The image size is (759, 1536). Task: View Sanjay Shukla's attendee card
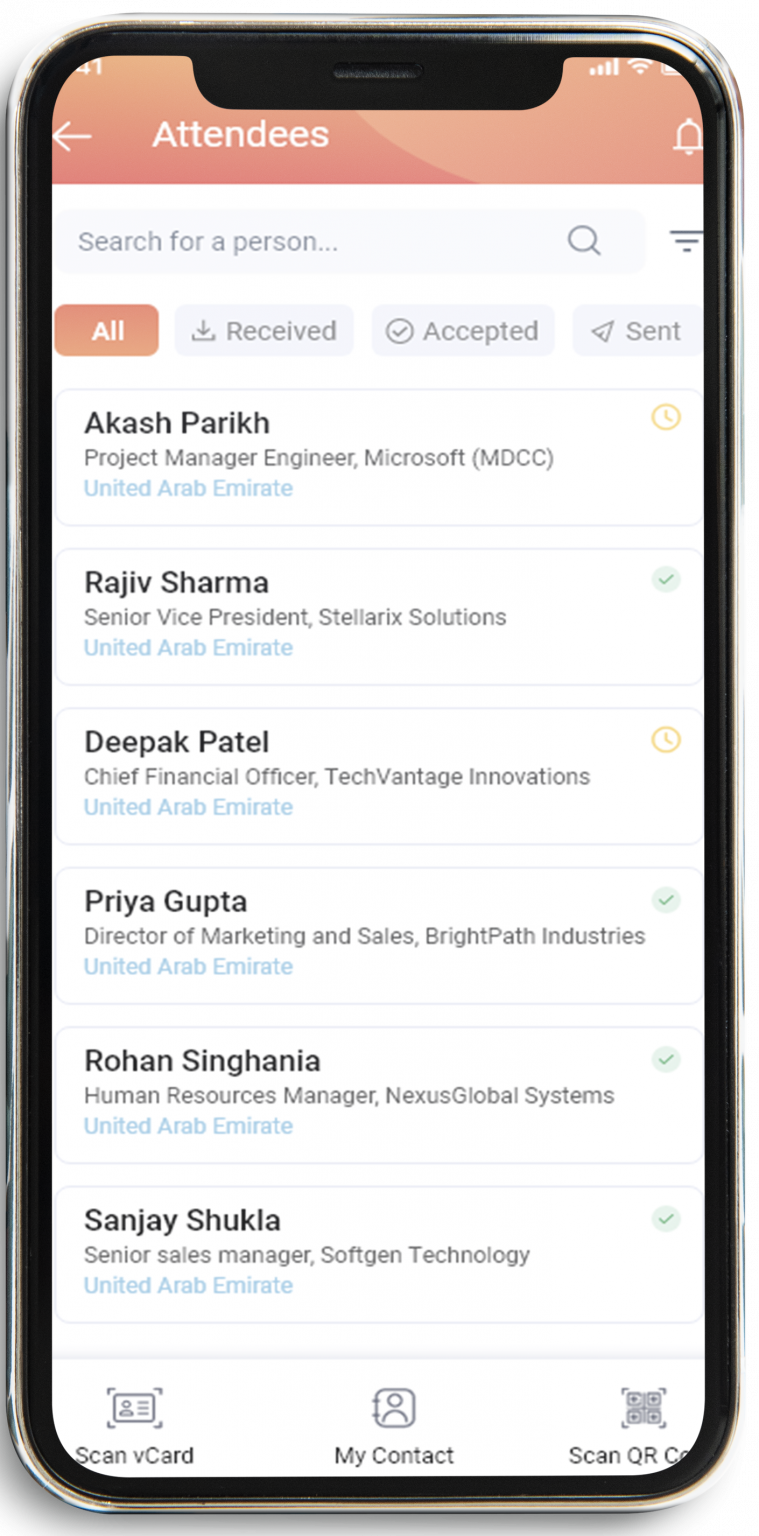pos(379,1254)
